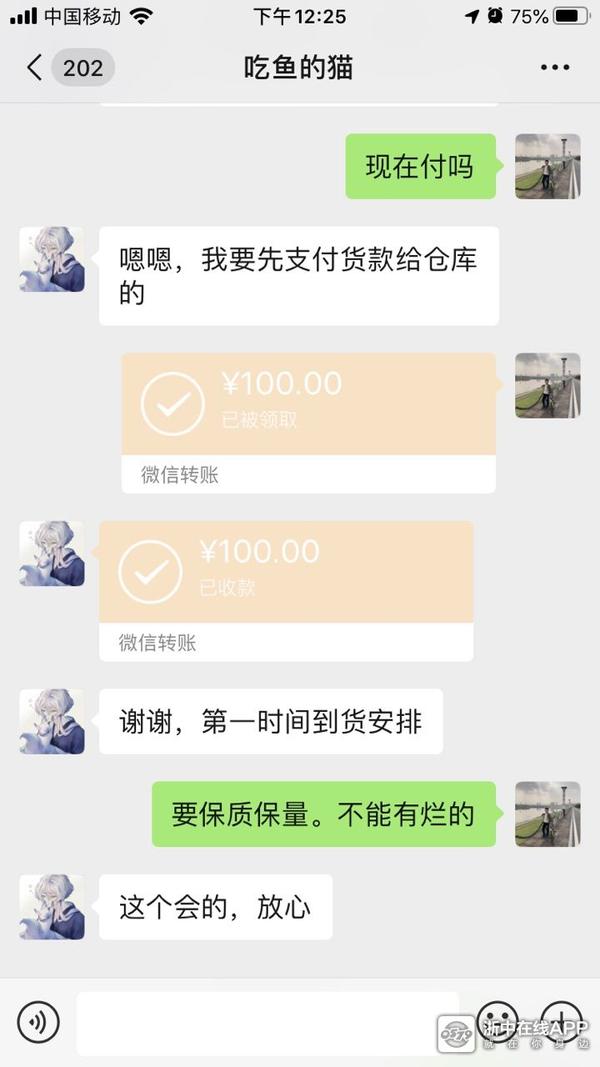Go back to the chat list

tap(35, 68)
